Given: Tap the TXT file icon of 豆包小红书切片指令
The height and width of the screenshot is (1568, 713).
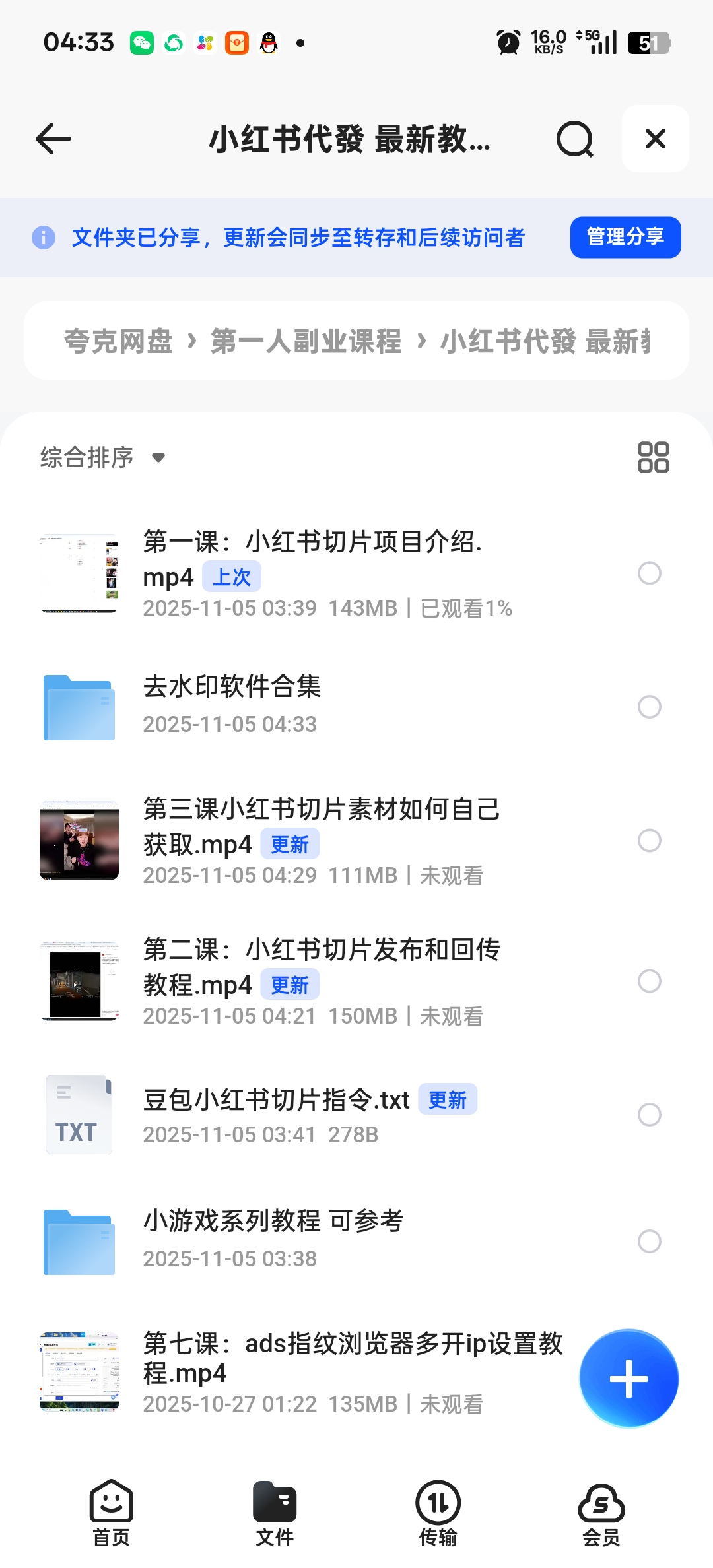Looking at the screenshot, I should [78, 1115].
